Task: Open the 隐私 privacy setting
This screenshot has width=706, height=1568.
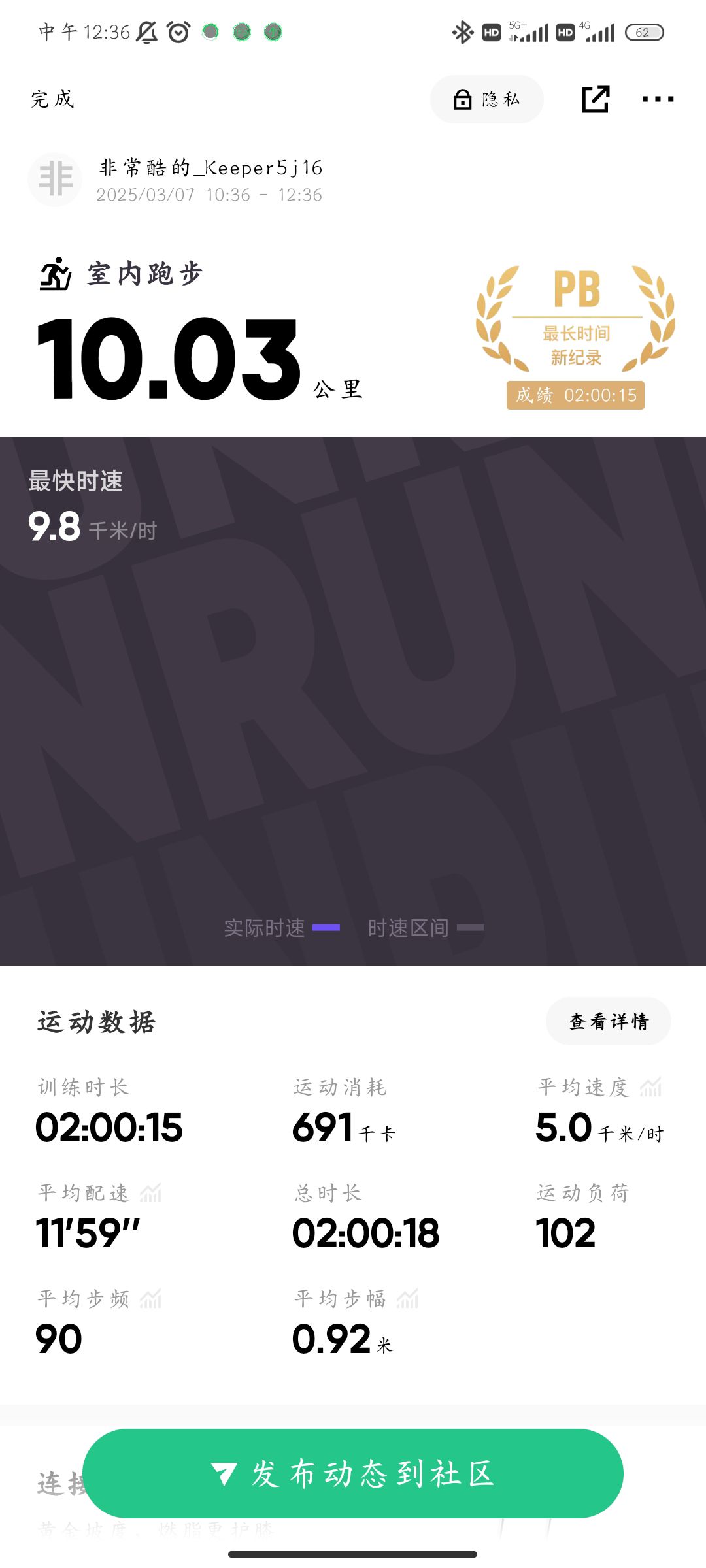Action: tap(487, 99)
